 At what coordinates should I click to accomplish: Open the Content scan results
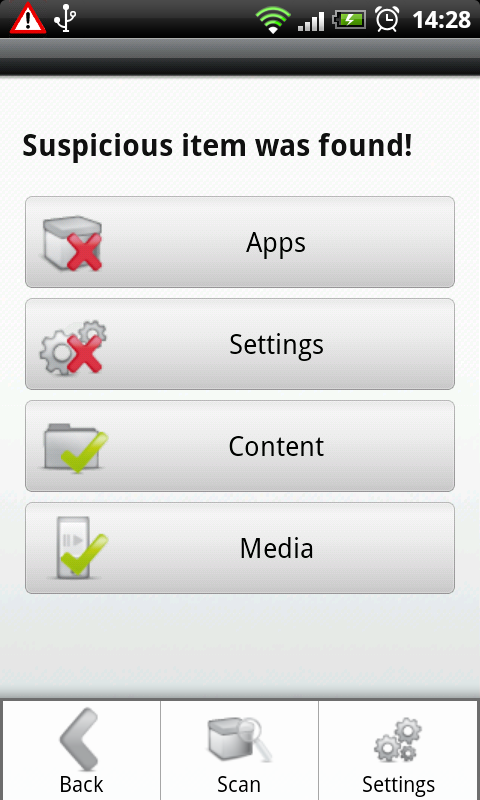(240, 446)
